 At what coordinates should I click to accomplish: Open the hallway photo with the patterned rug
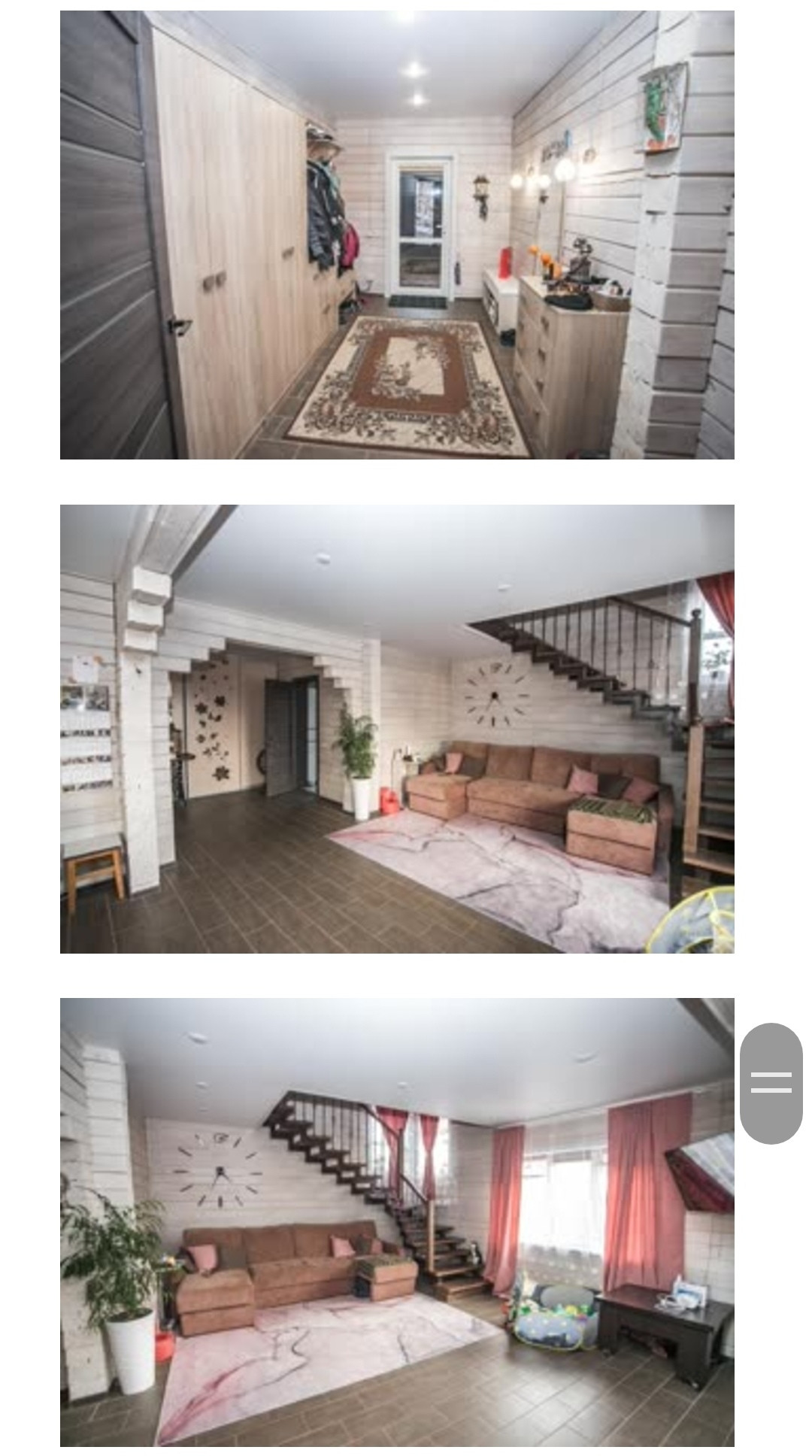point(397,235)
